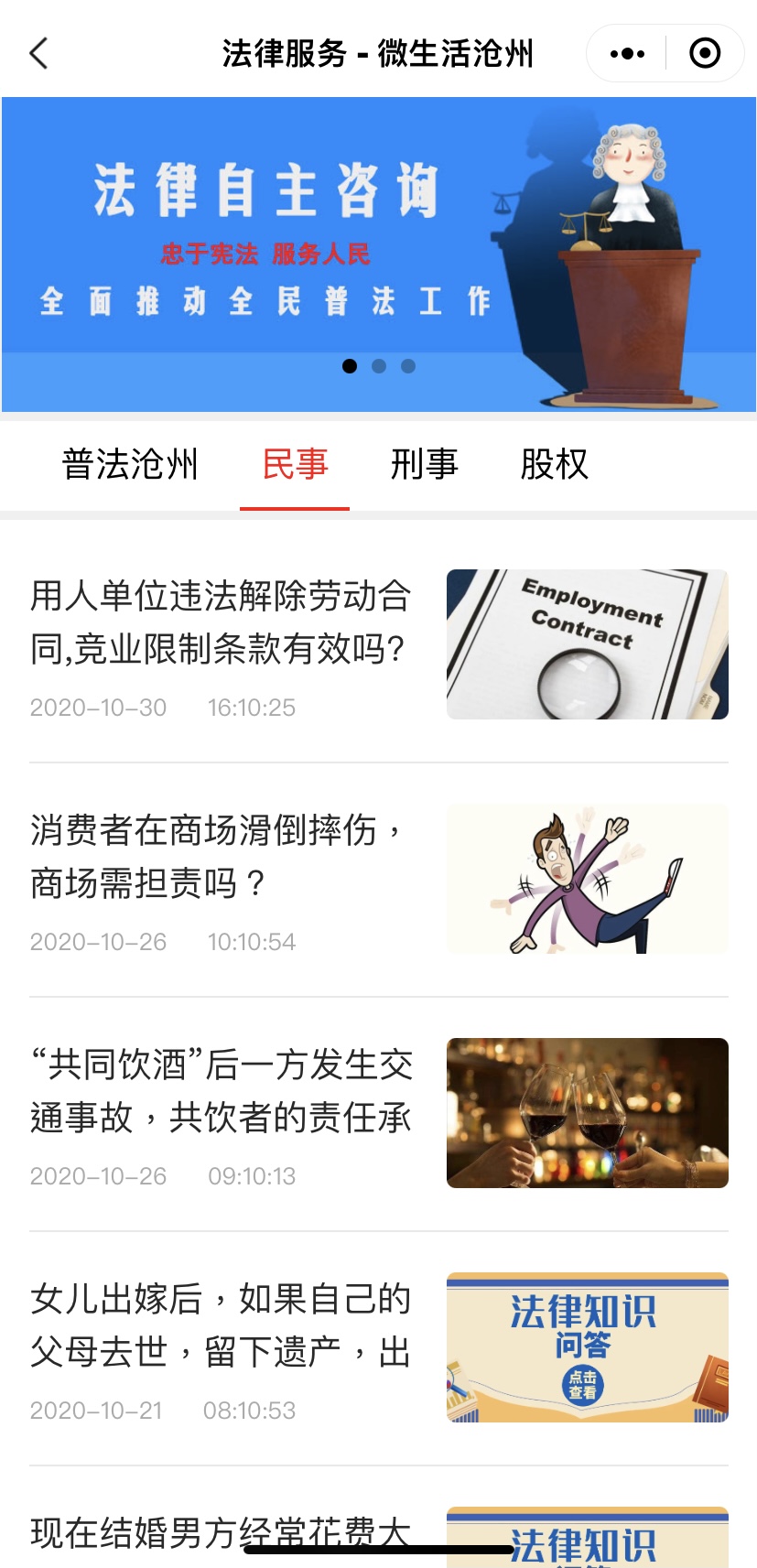Switch to the 普法沧州 tab
Viewport: 757px width, 1568px height.
click(130, 464)
